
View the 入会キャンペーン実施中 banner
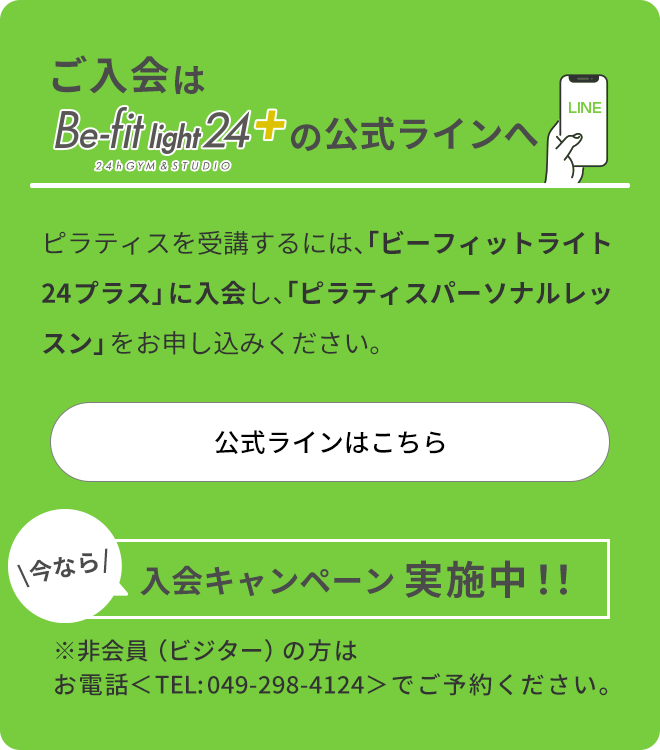click(356, 580)
